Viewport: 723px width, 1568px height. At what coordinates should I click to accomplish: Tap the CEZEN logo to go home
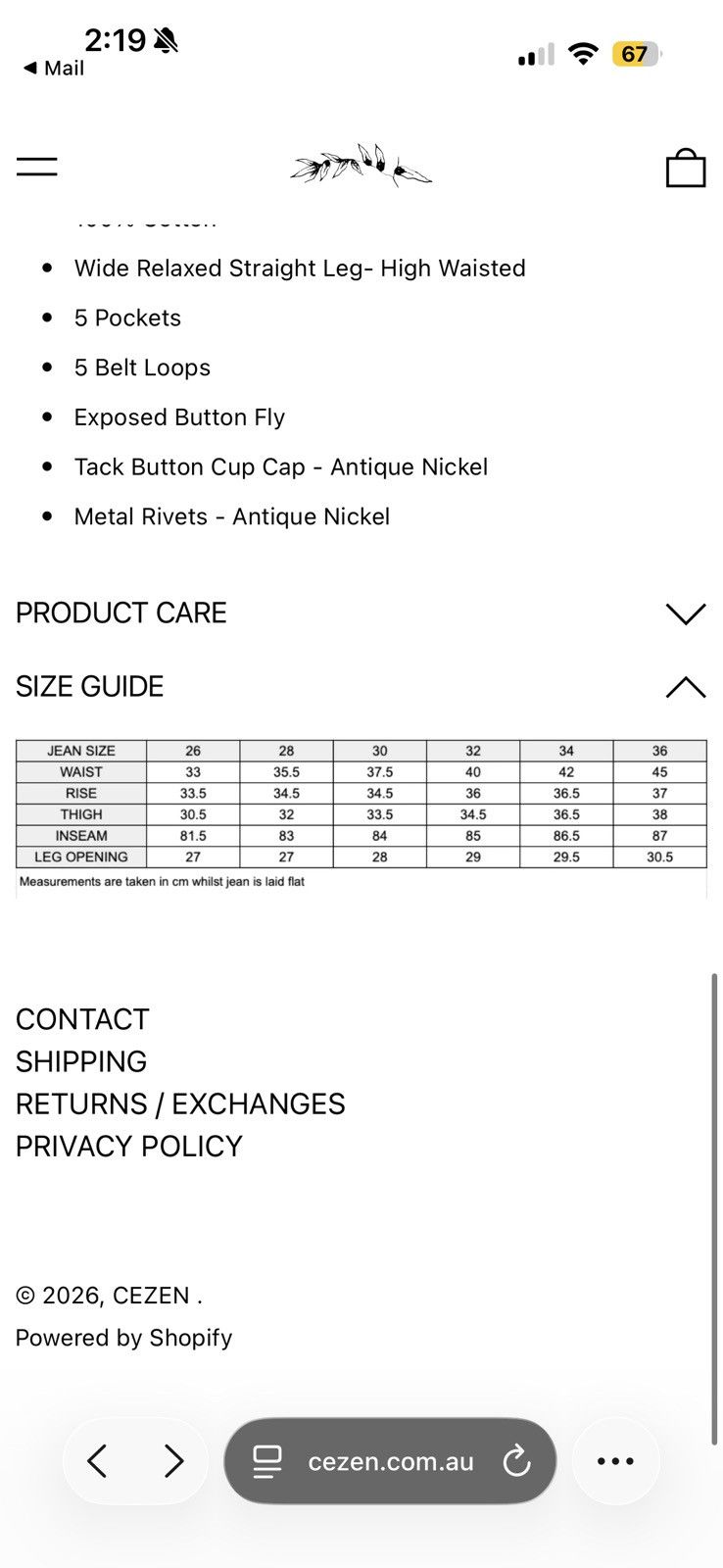pos(361,165)
